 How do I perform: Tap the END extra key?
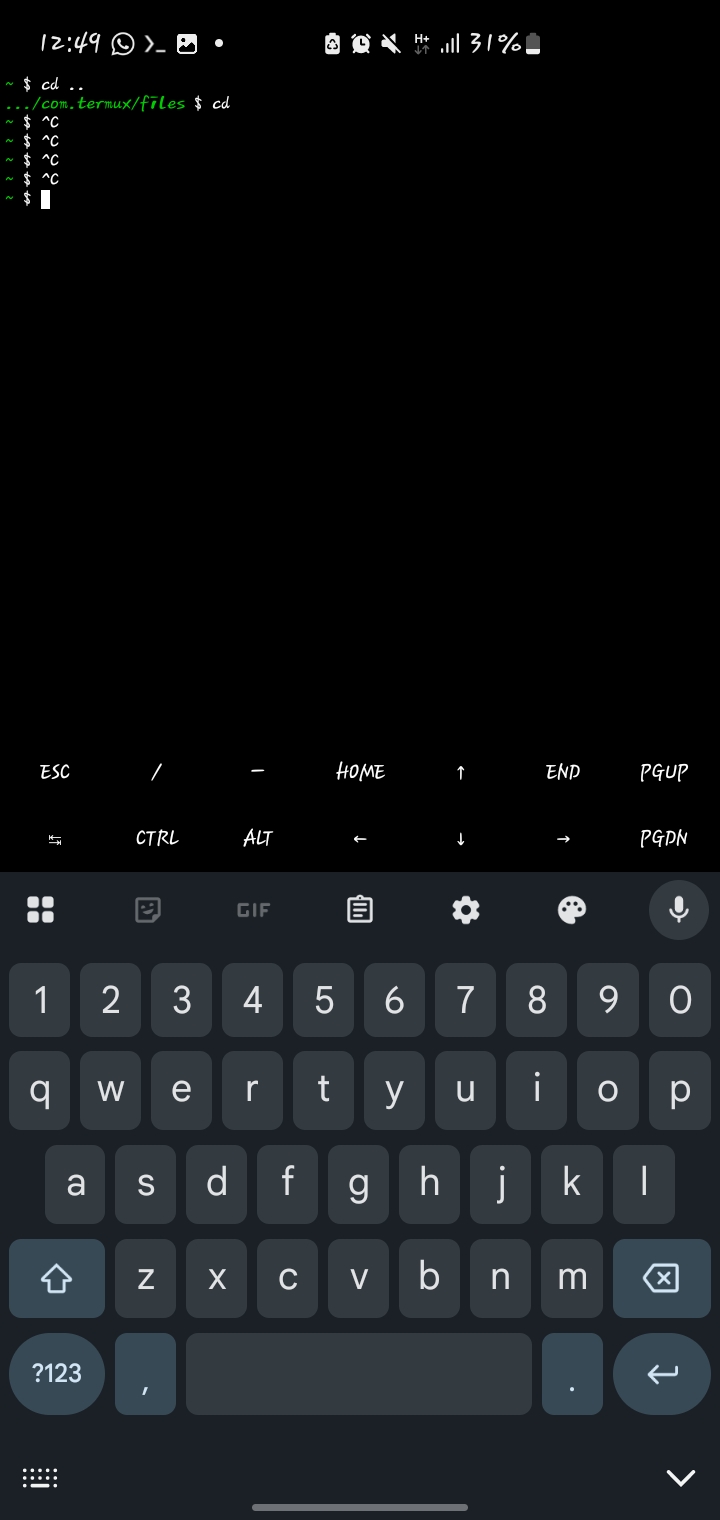[562, 772]
